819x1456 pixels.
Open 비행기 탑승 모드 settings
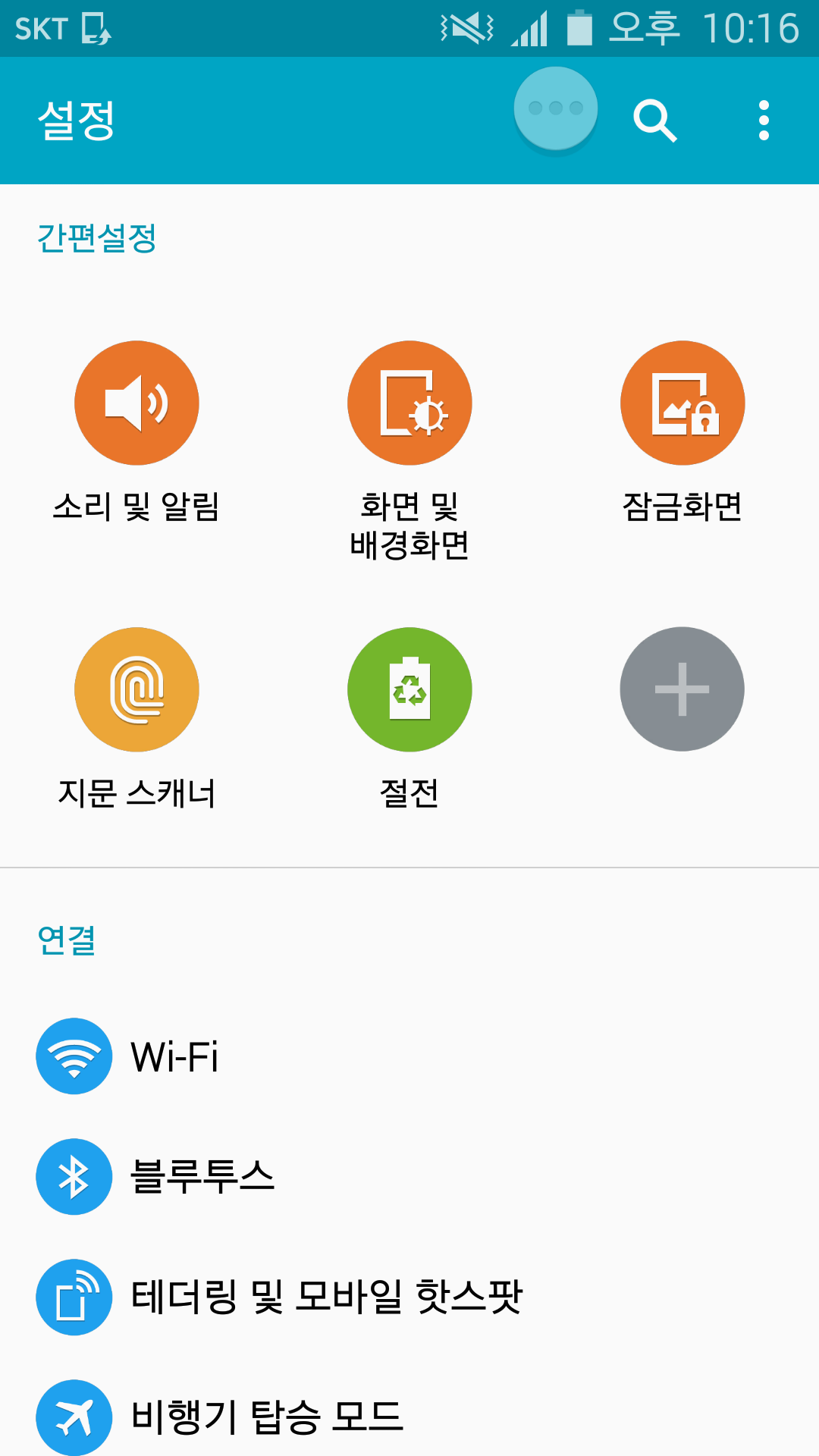(x=265, y=1417)
